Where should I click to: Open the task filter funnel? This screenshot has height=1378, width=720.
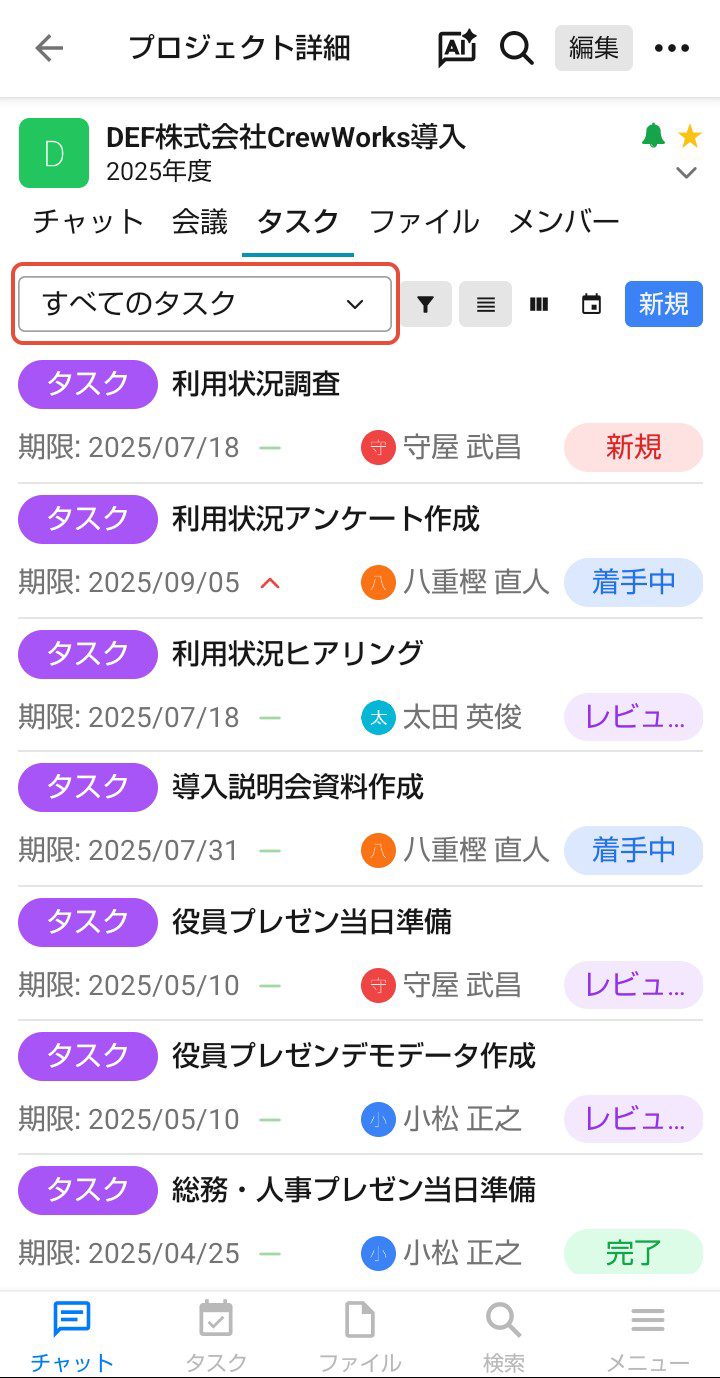426,304
